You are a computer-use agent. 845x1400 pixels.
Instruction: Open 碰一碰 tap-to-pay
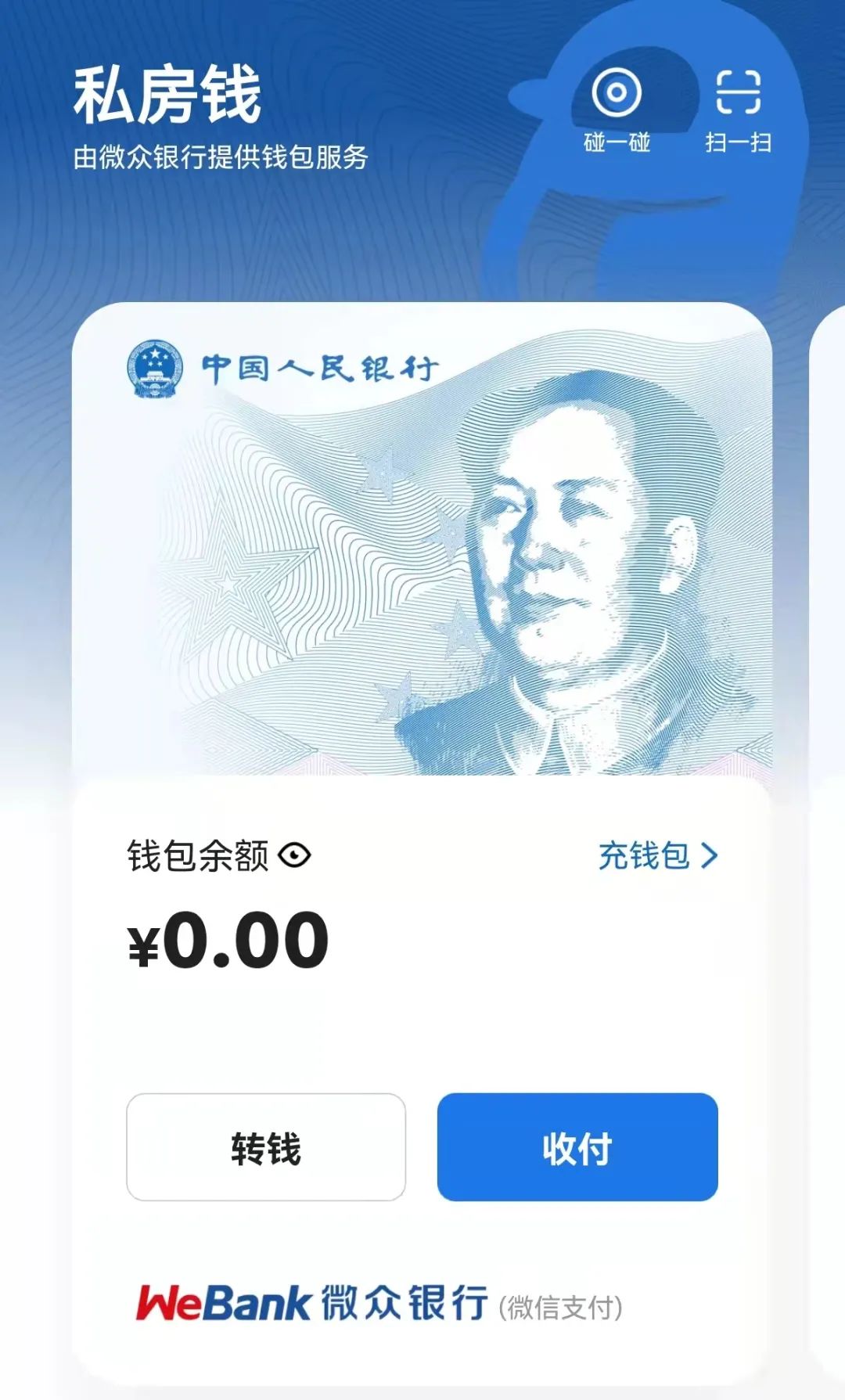tap(617, 109)
